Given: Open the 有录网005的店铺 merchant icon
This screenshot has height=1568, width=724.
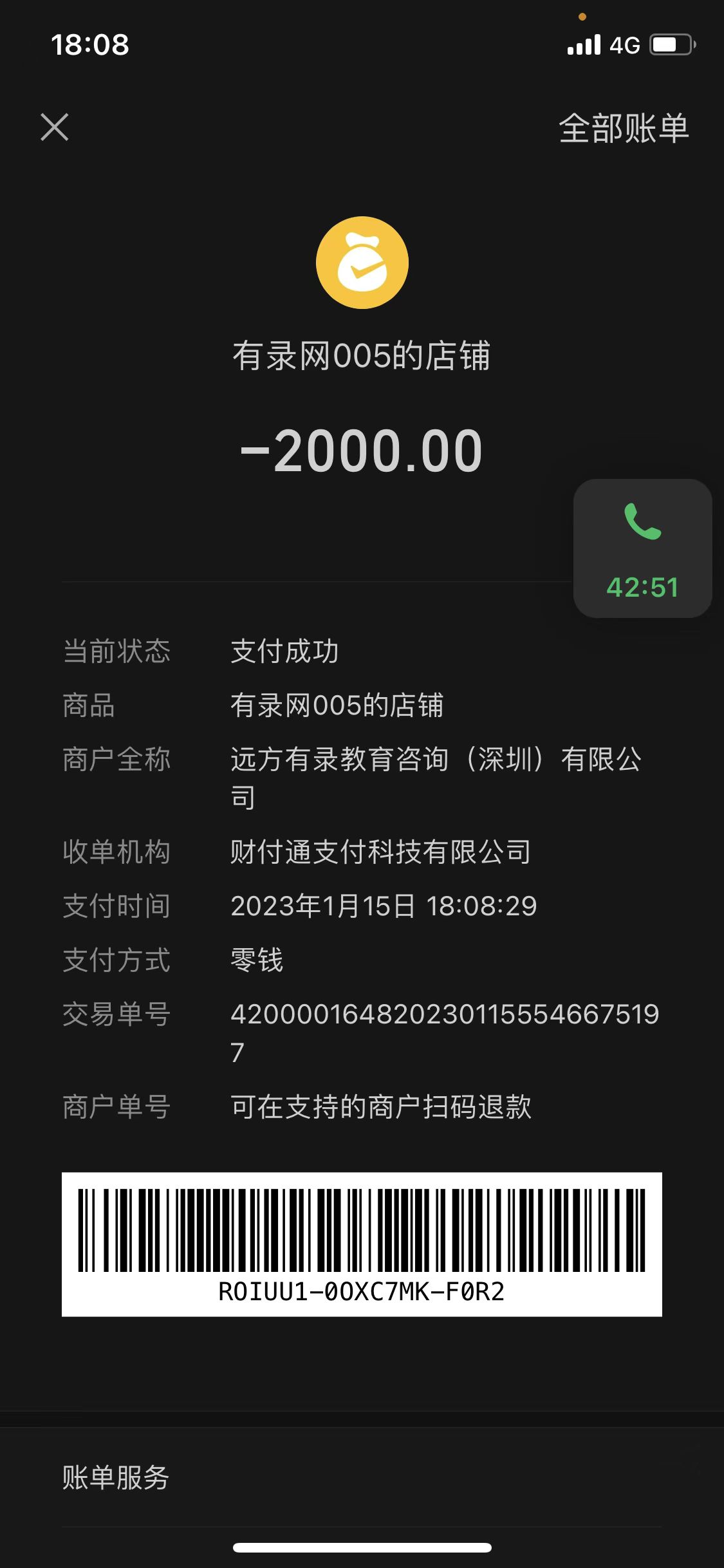Looking at the screenshot, I should 362,263.
